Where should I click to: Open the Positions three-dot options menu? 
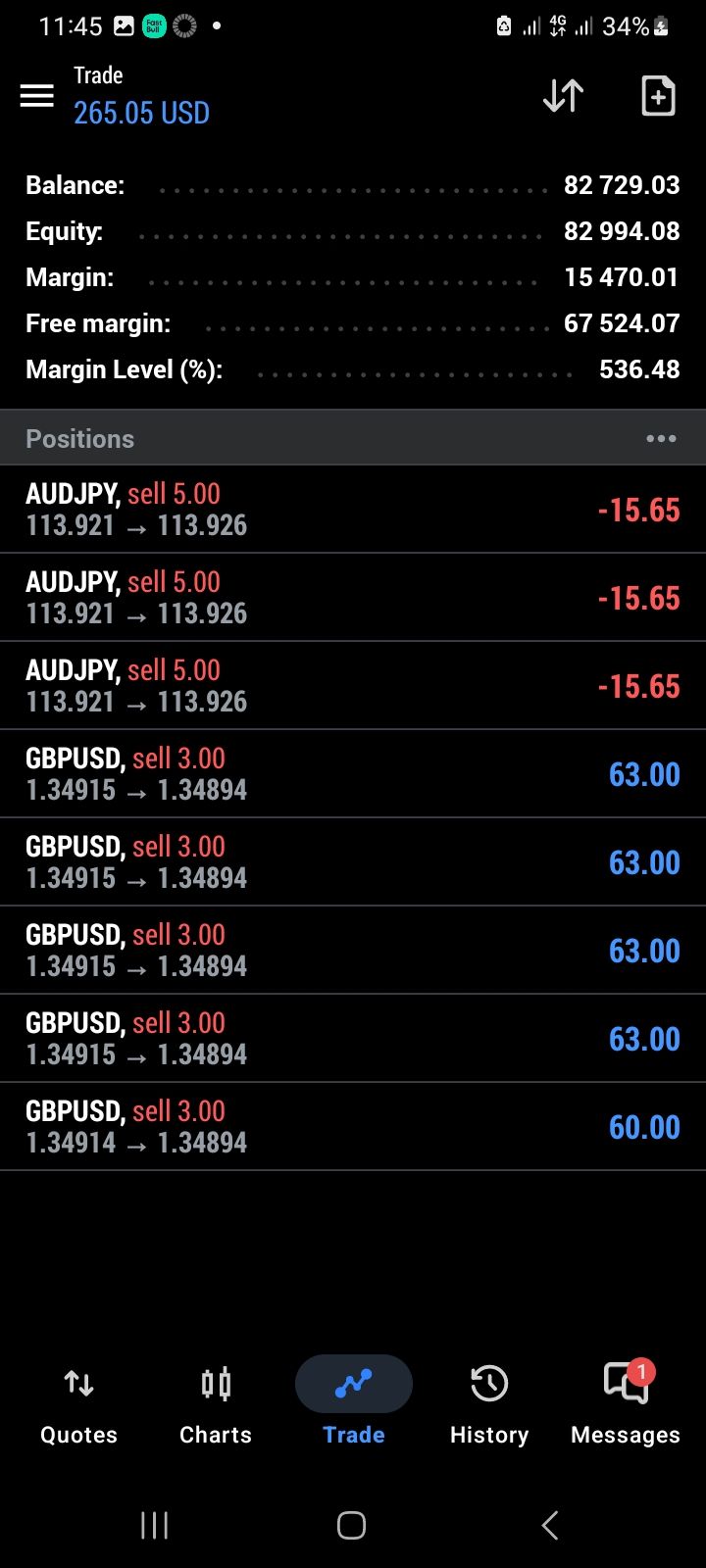point(661,438)
